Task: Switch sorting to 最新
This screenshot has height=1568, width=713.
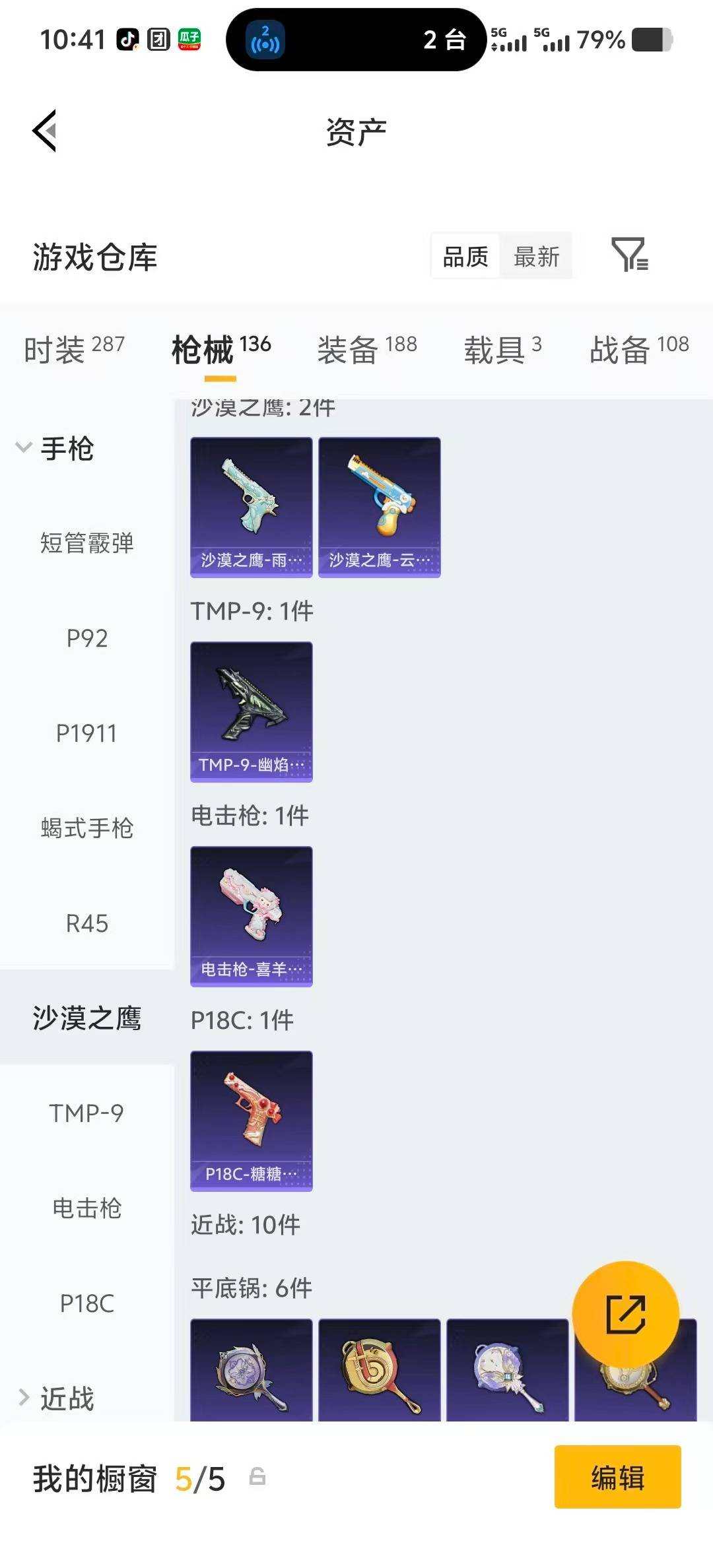Action: 537,256
